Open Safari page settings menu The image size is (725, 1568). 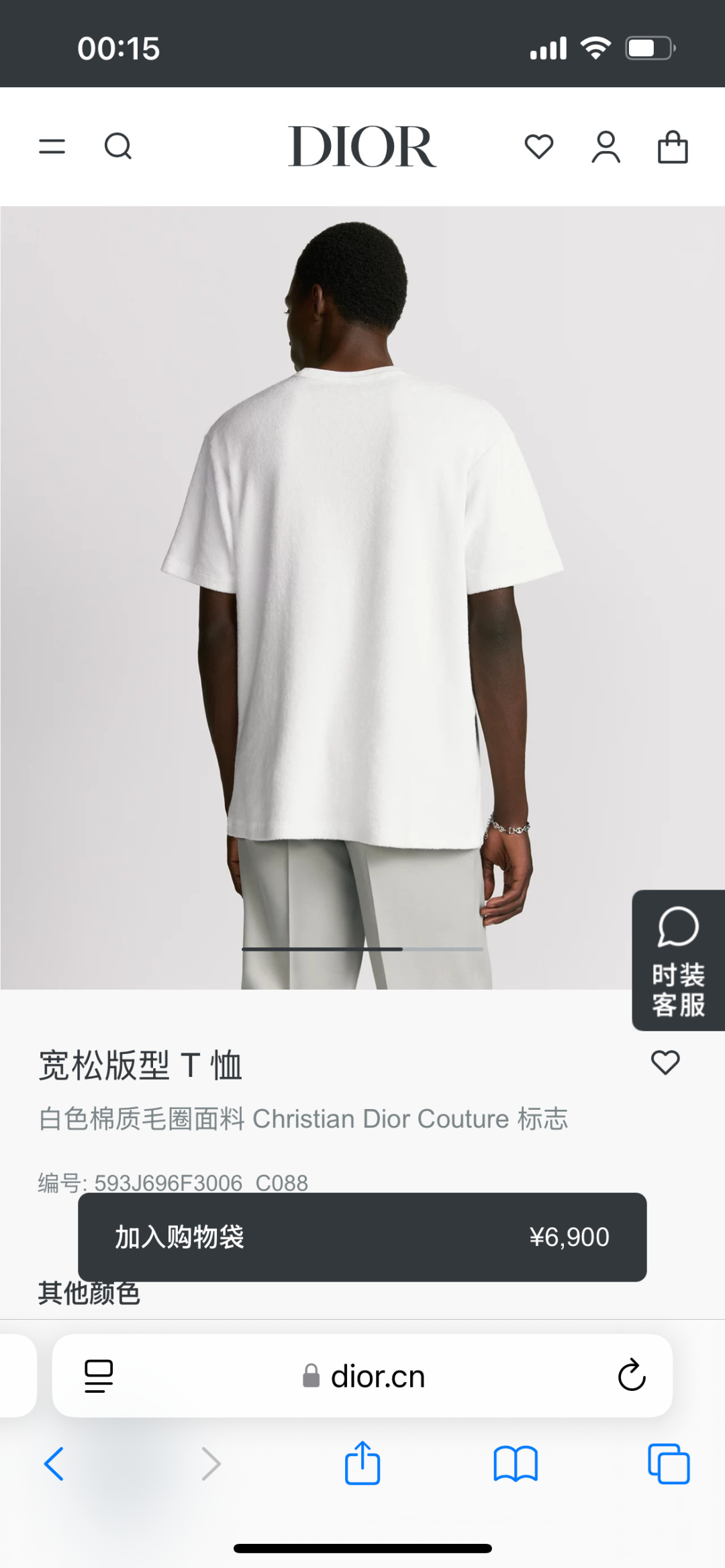[99, 1376]
